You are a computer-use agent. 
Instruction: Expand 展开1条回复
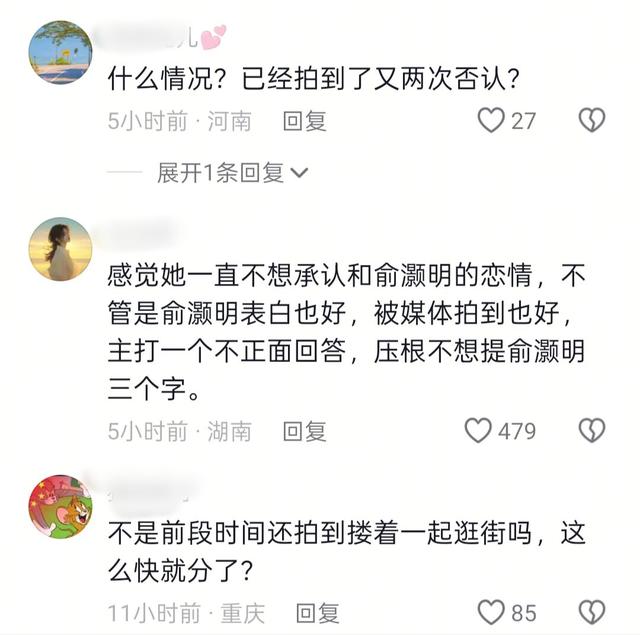point(232,172)
